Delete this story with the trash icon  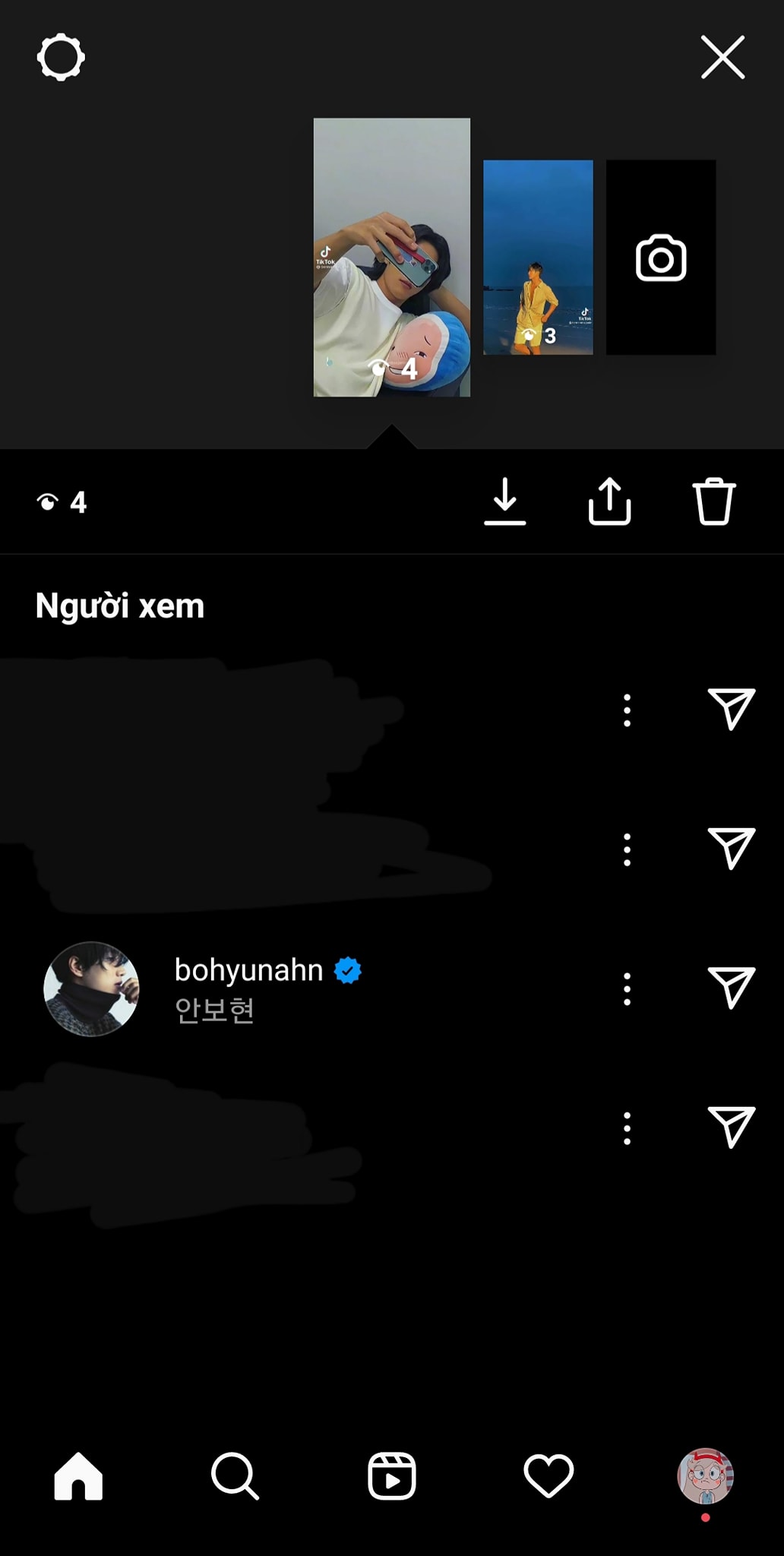714,501
